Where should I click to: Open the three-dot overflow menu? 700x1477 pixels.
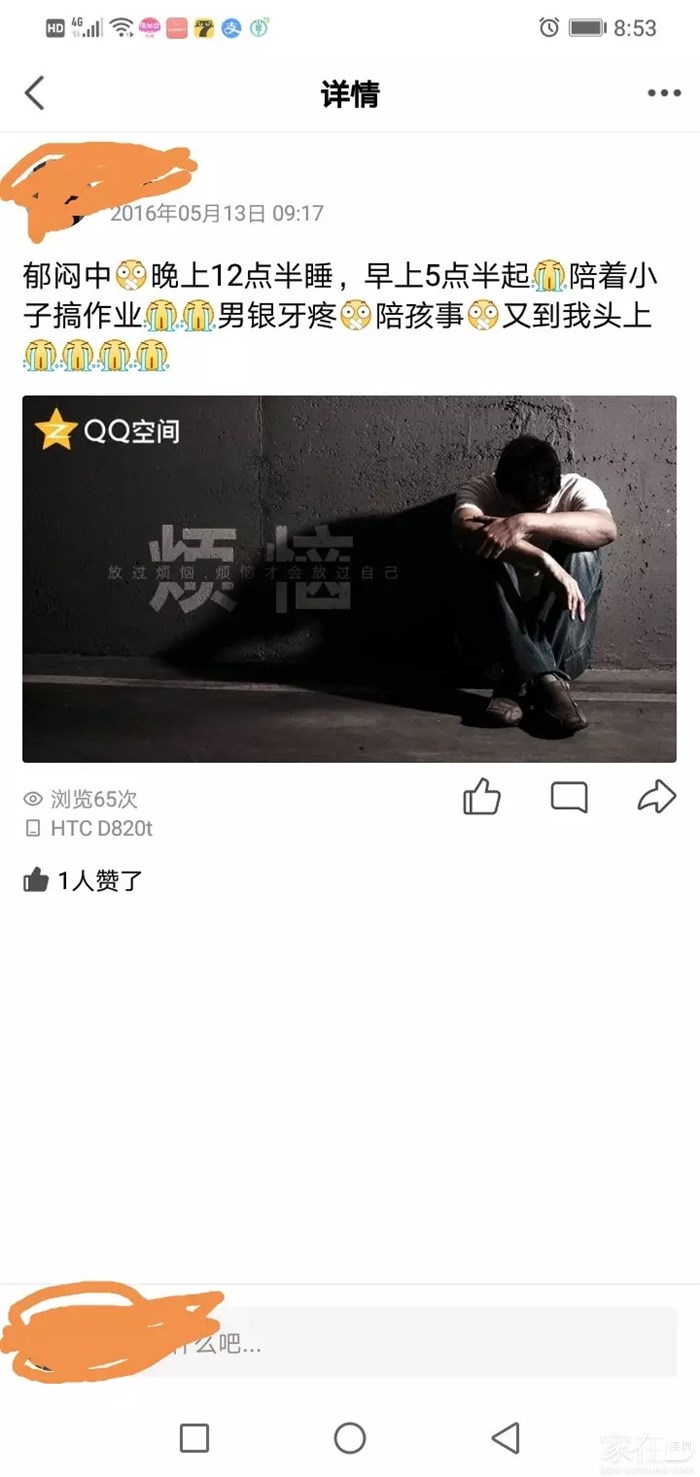click(663, 94)
